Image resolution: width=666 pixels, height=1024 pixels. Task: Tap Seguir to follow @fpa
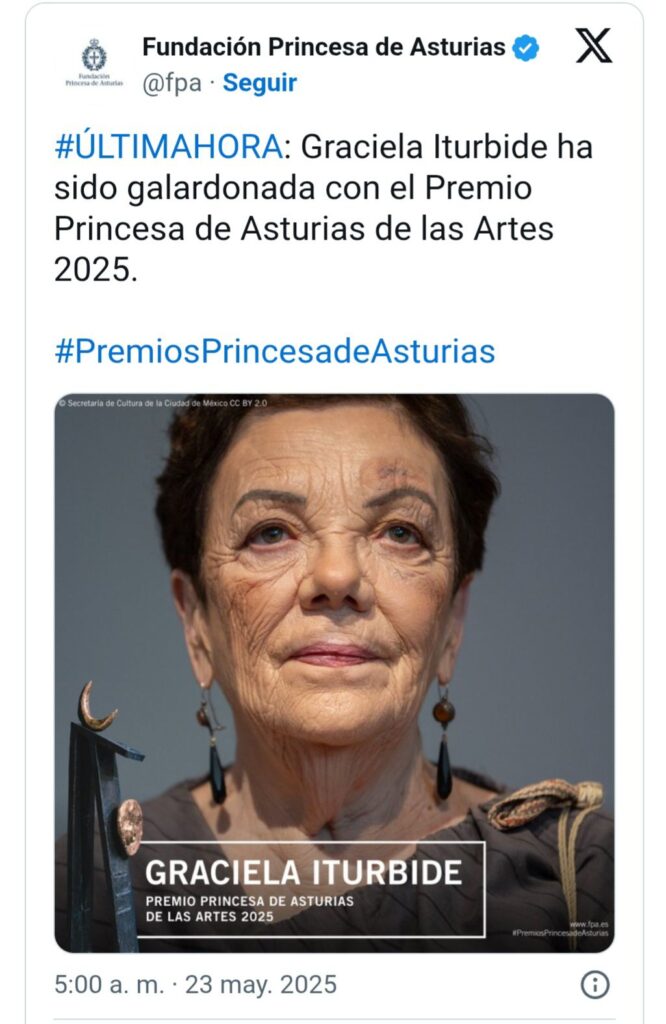(259, 83)
